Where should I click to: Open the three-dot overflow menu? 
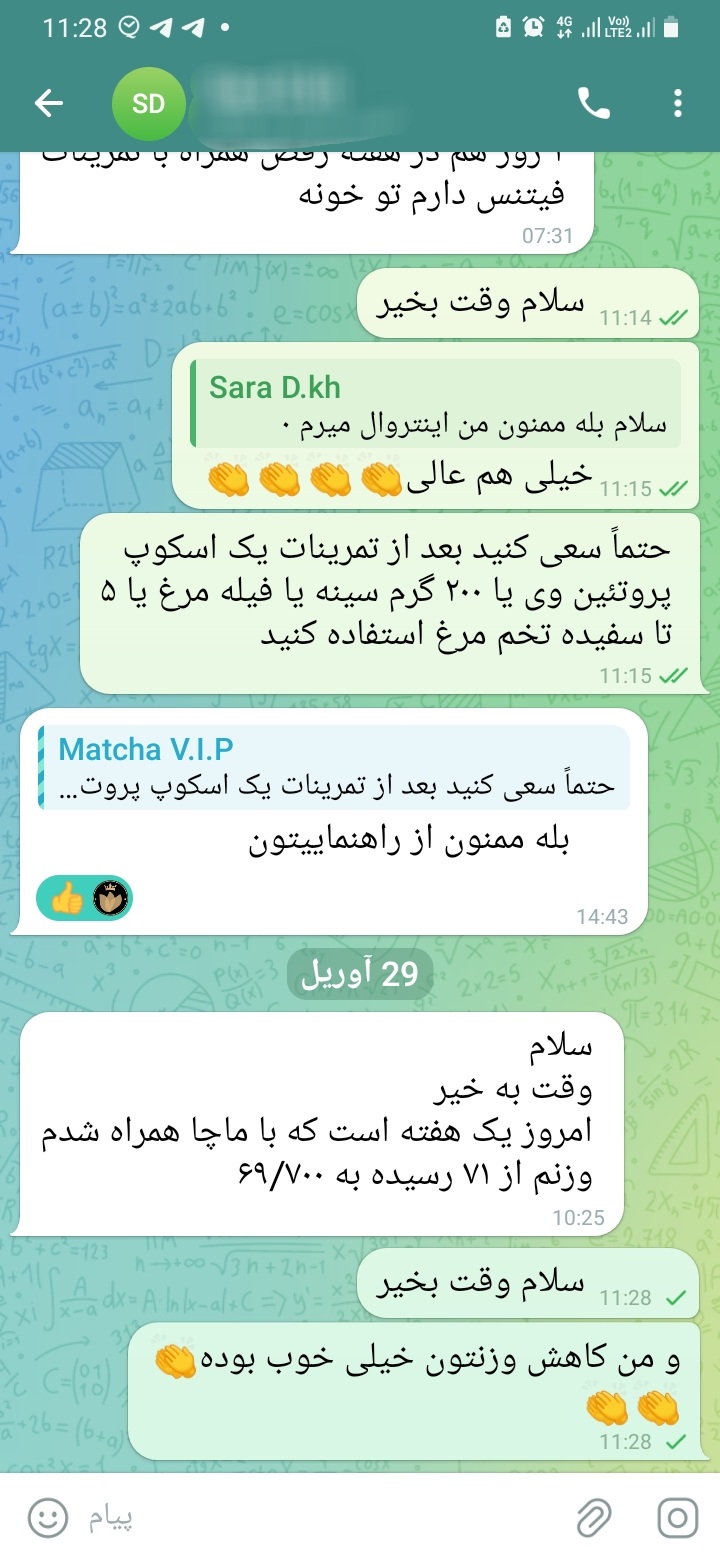click(x=678, y=103)
